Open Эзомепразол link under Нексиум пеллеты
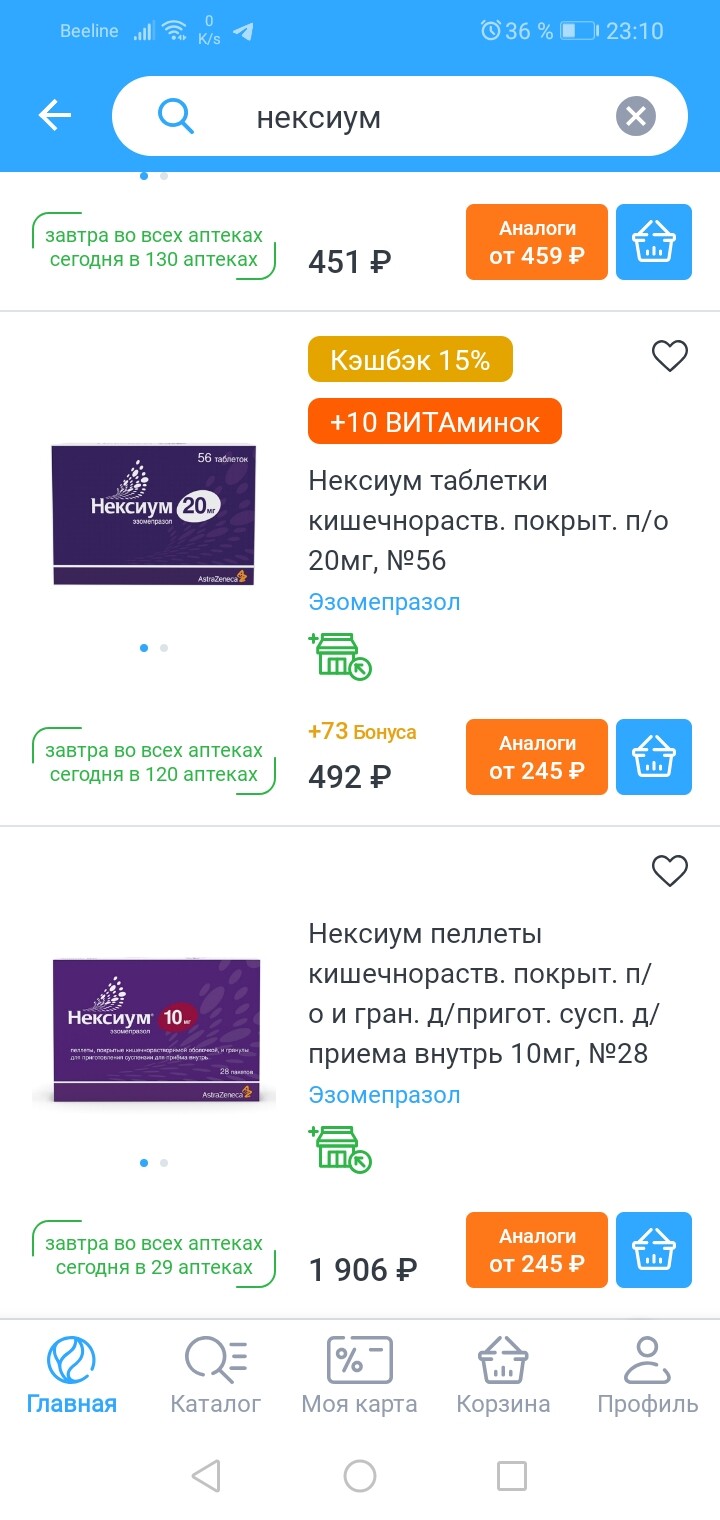 [384, 1095]
